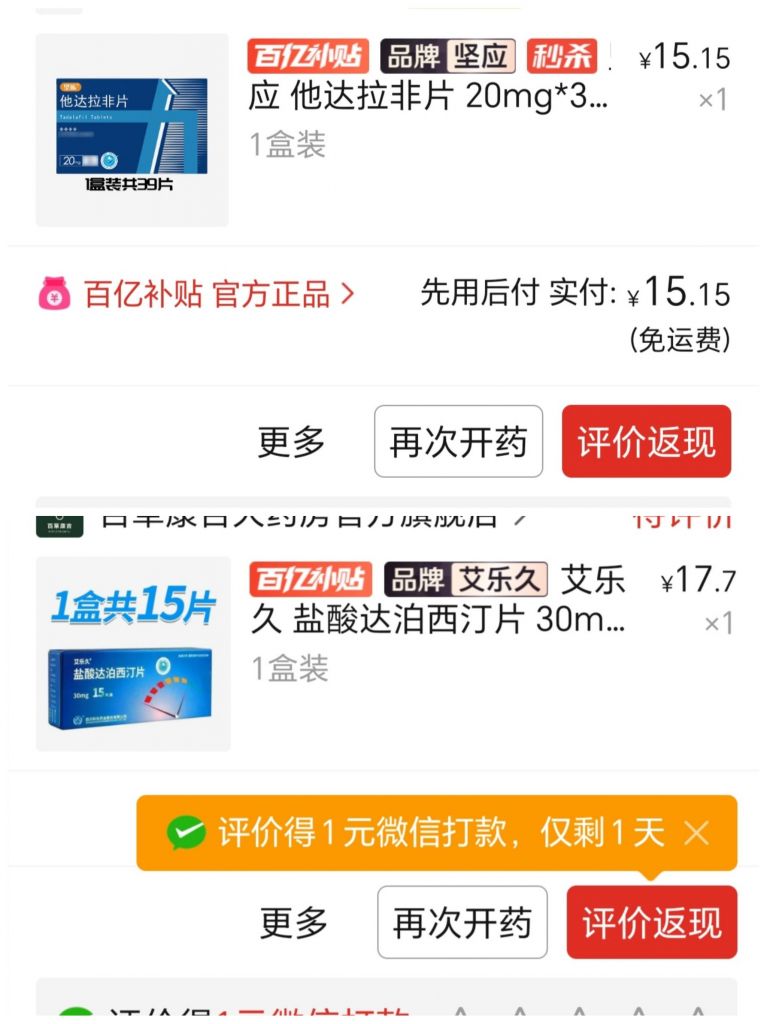Open the 更多 menu on first order
This screenshot has height=1024, width=767.
click(x=289, y=441)
